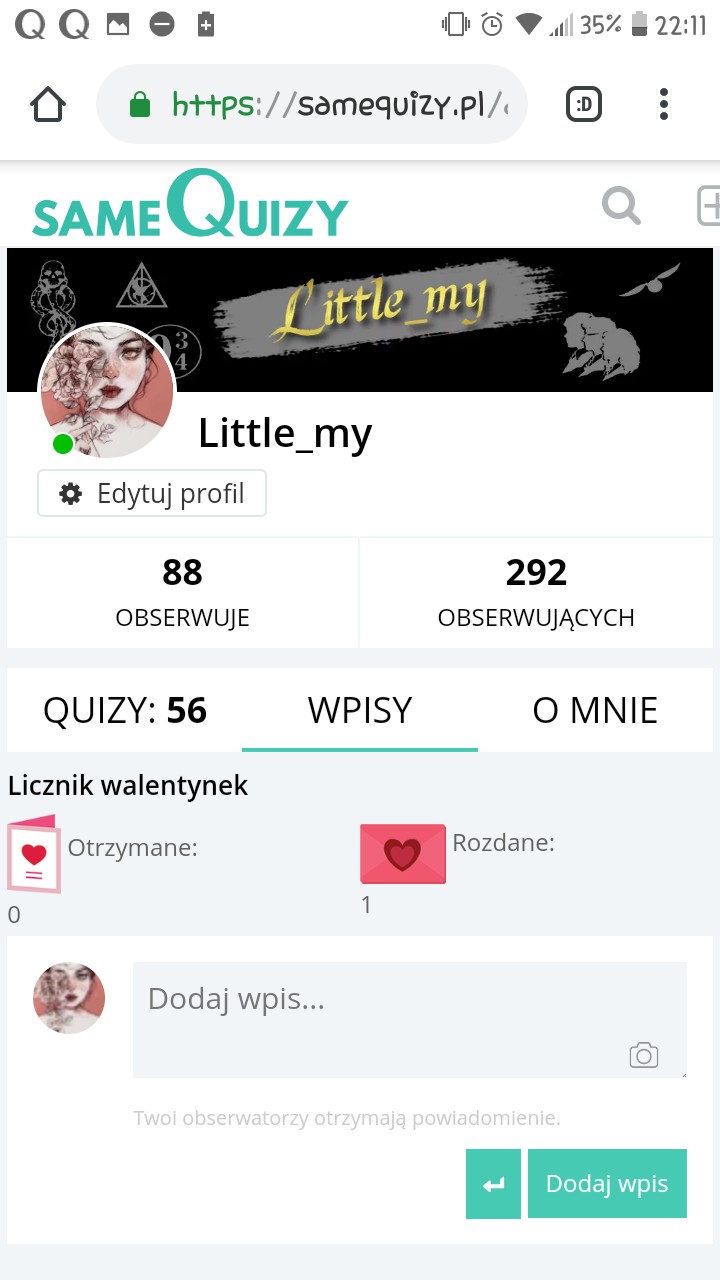The image size is (720, 1280).
Task: View the 292 Obserwujących list
Action: point(536,592)
